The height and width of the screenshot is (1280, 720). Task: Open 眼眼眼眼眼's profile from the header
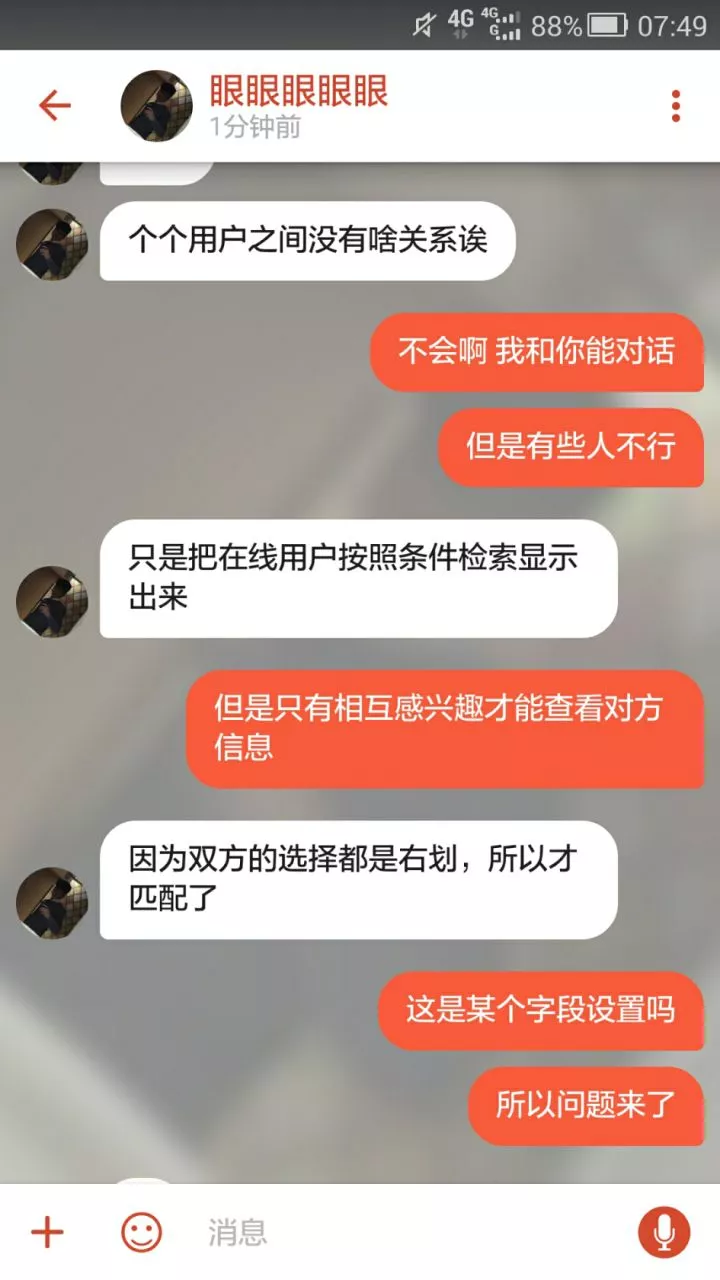pyautogui.click(x=157, y=106)
